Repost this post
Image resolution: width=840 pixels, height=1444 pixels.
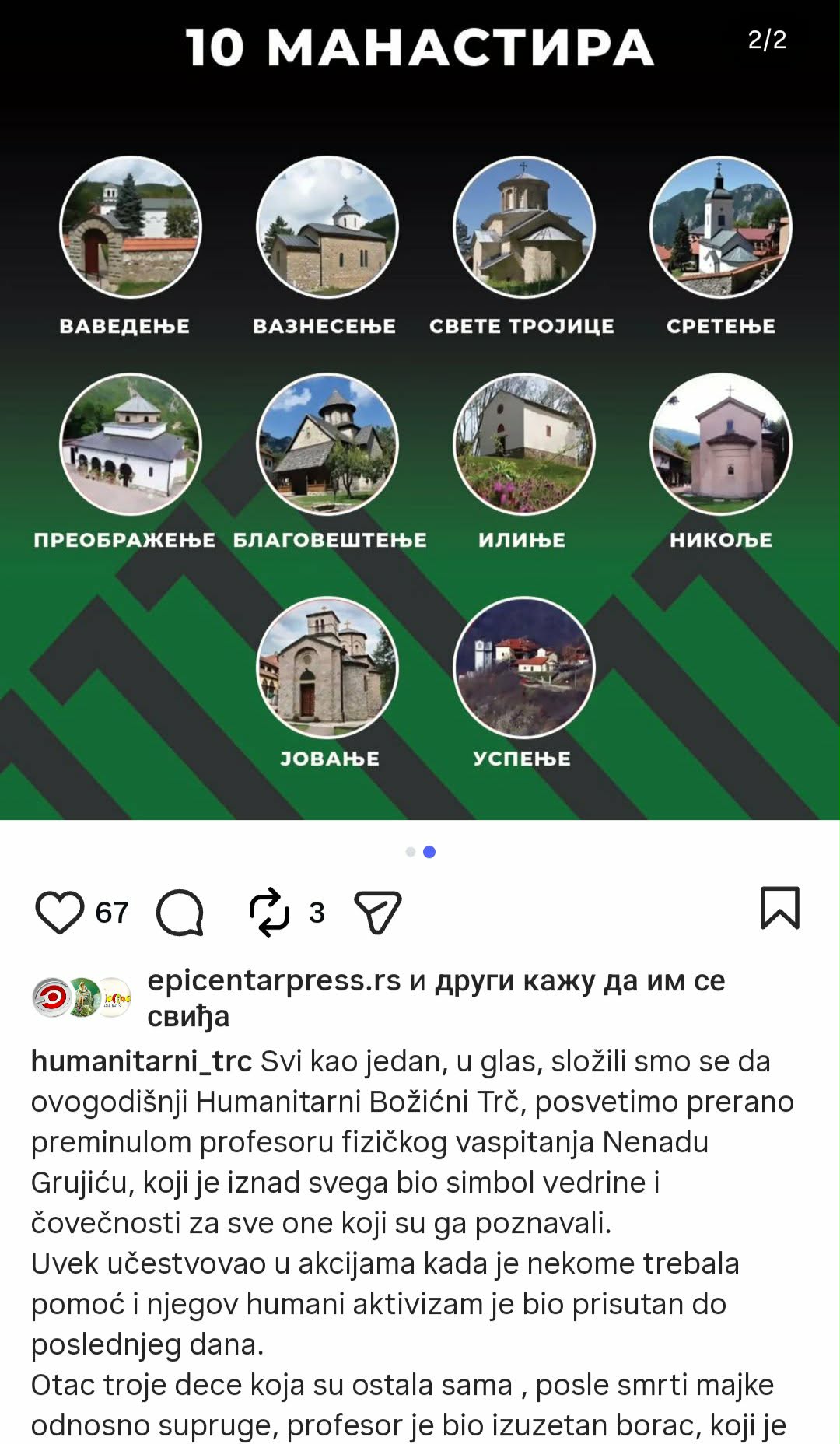(269, 912)
